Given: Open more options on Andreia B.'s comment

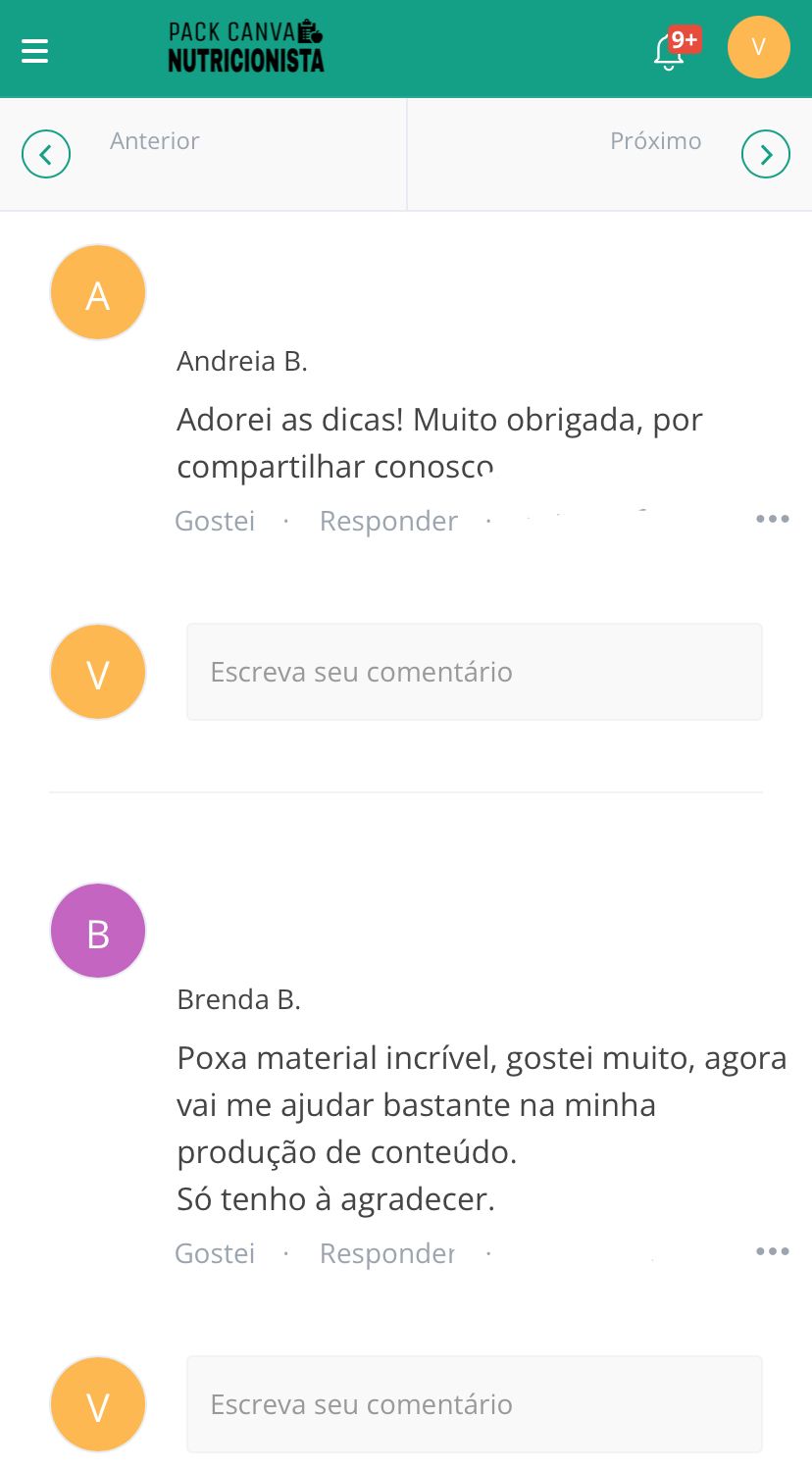Looking at the screenshot, I should [x=772, y=519].
